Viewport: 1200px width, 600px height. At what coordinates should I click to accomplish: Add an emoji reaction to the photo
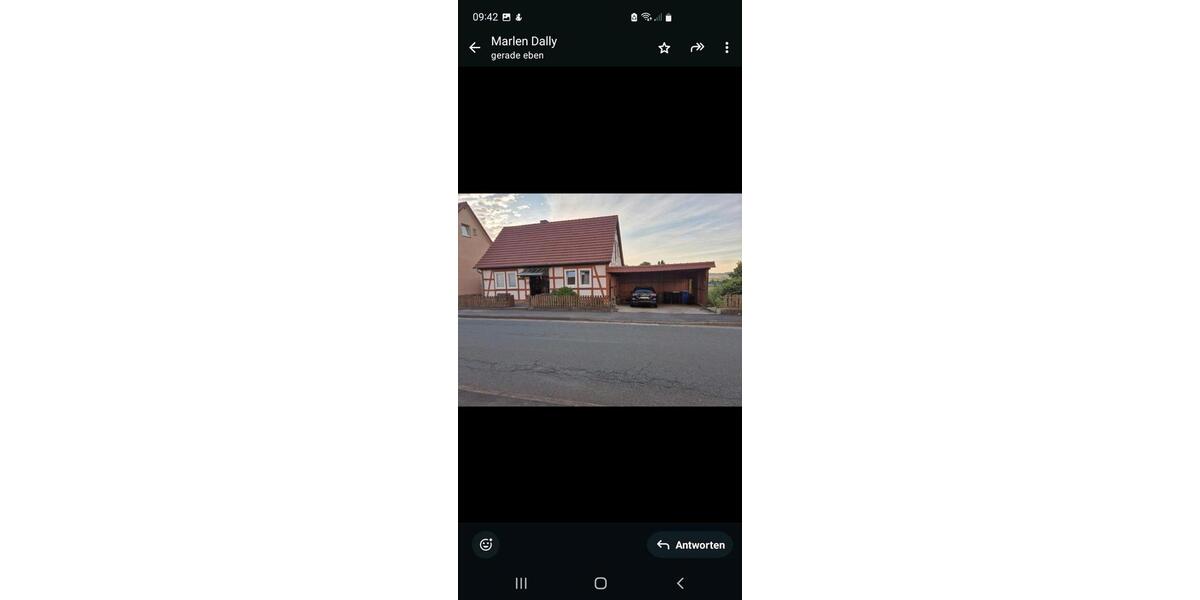point(486,545)
